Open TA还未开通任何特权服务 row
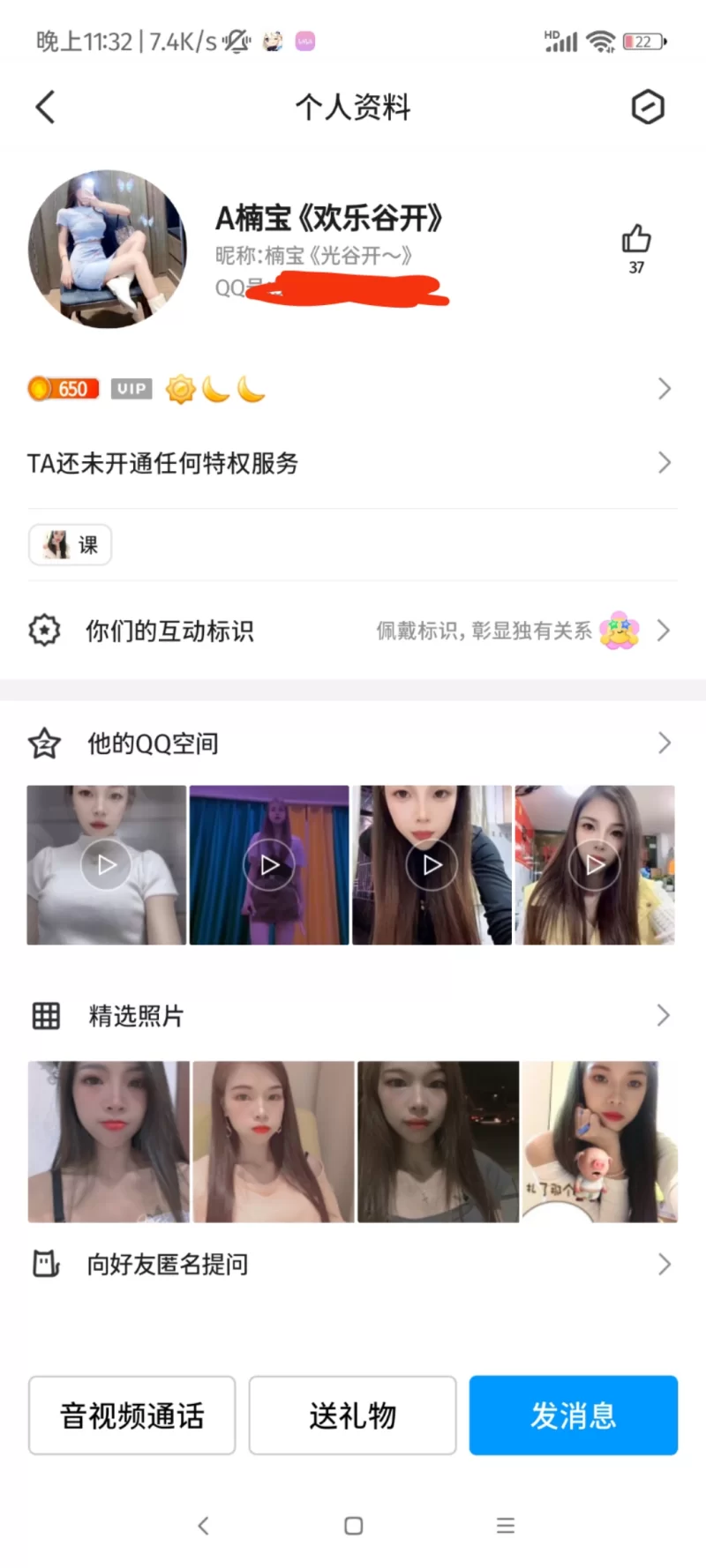This screenshot has height=1568, width=706. (x=353, y=463)
